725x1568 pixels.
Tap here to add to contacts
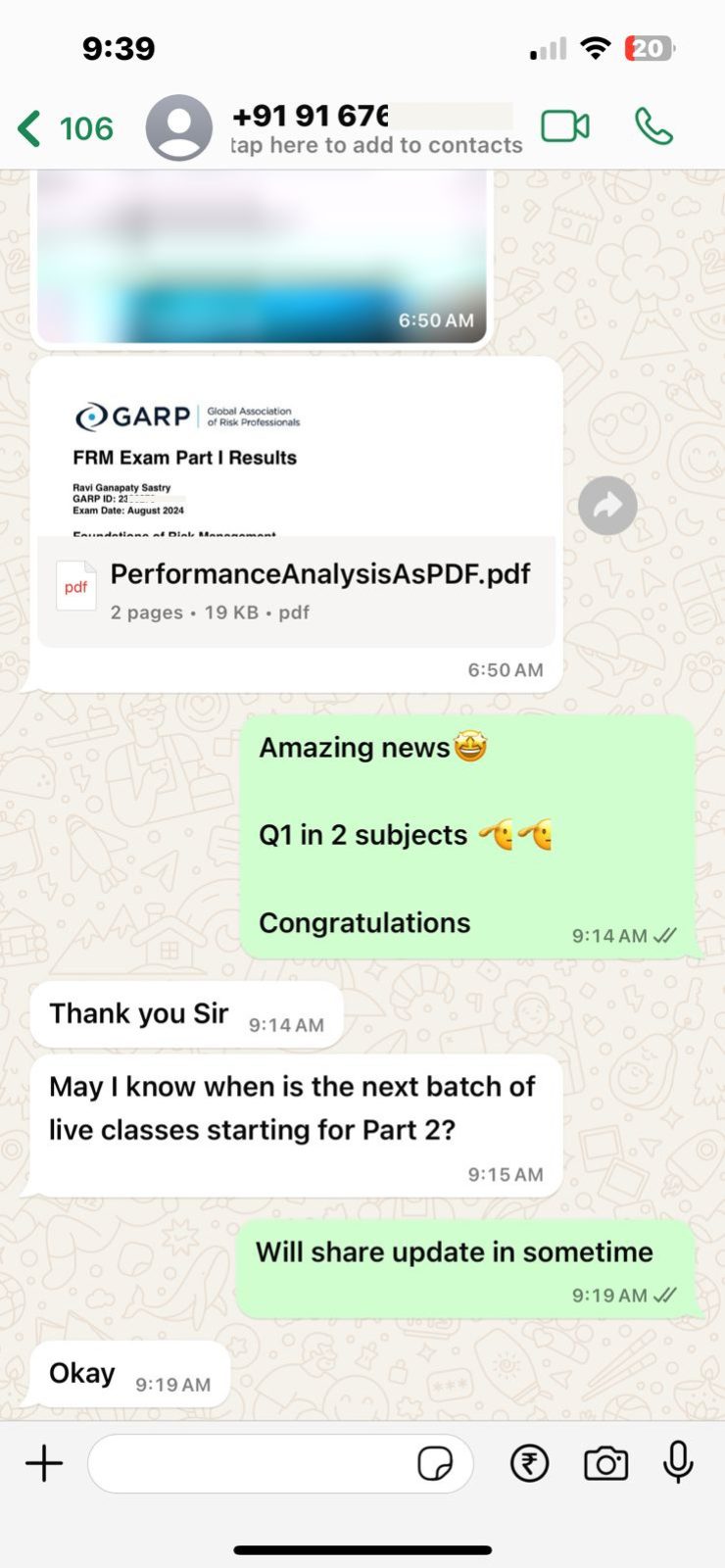click(x=377, y=145)
